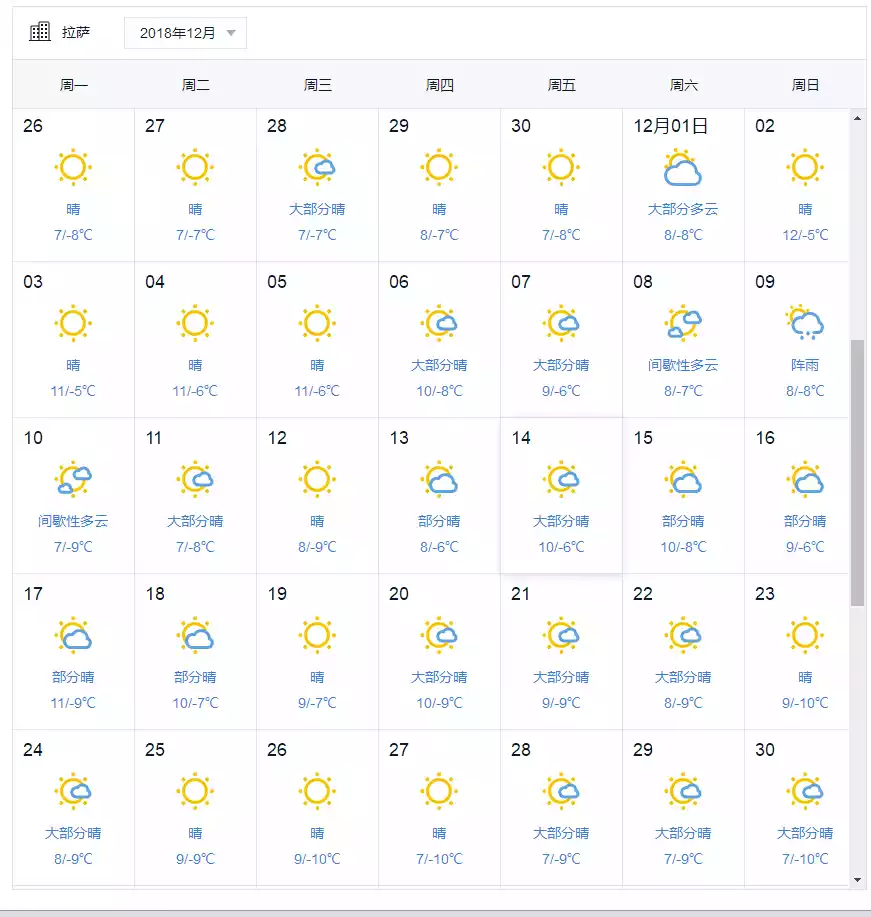Select the December 03 cell
The width and height of the screenshot is (871, 917).
point(73,340)
